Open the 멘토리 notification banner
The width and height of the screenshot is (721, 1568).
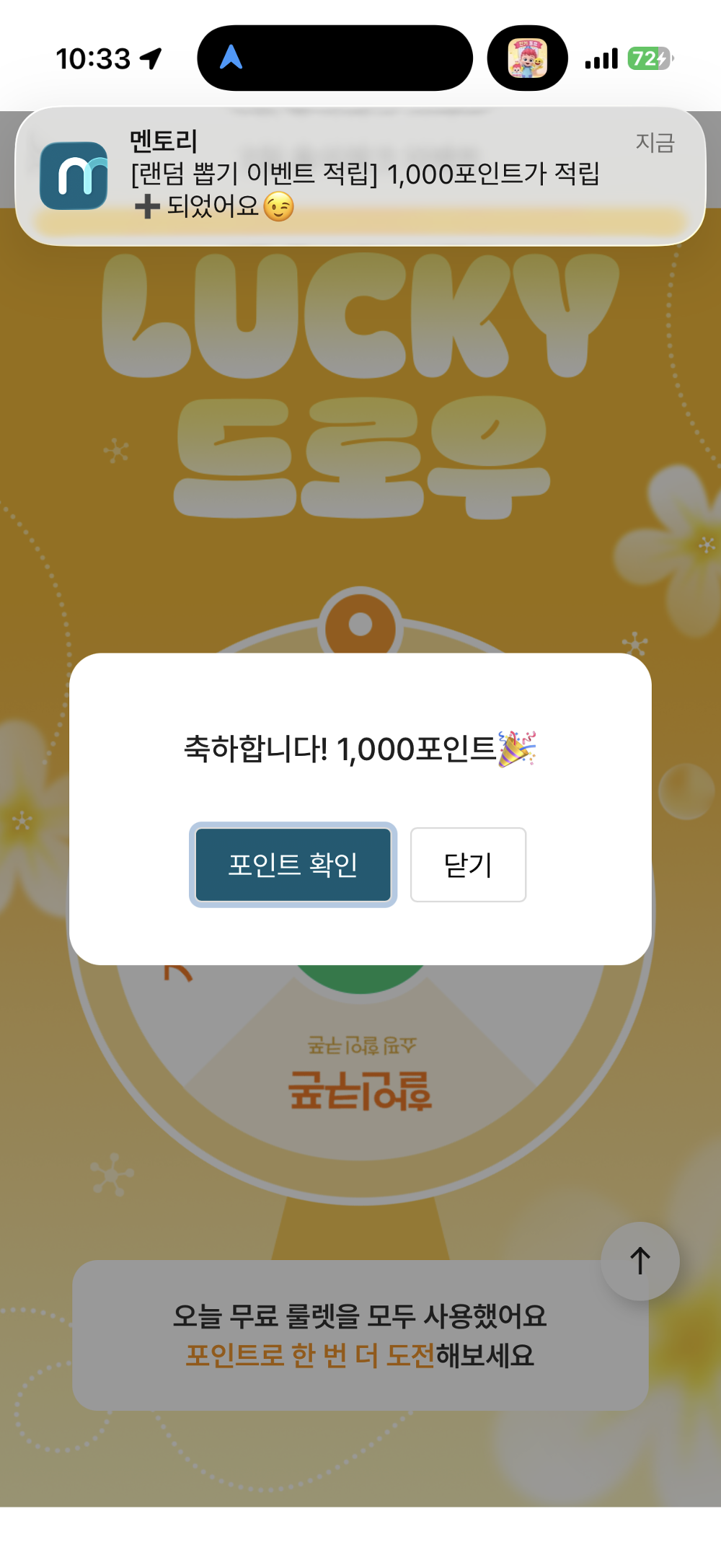[360, 175]
